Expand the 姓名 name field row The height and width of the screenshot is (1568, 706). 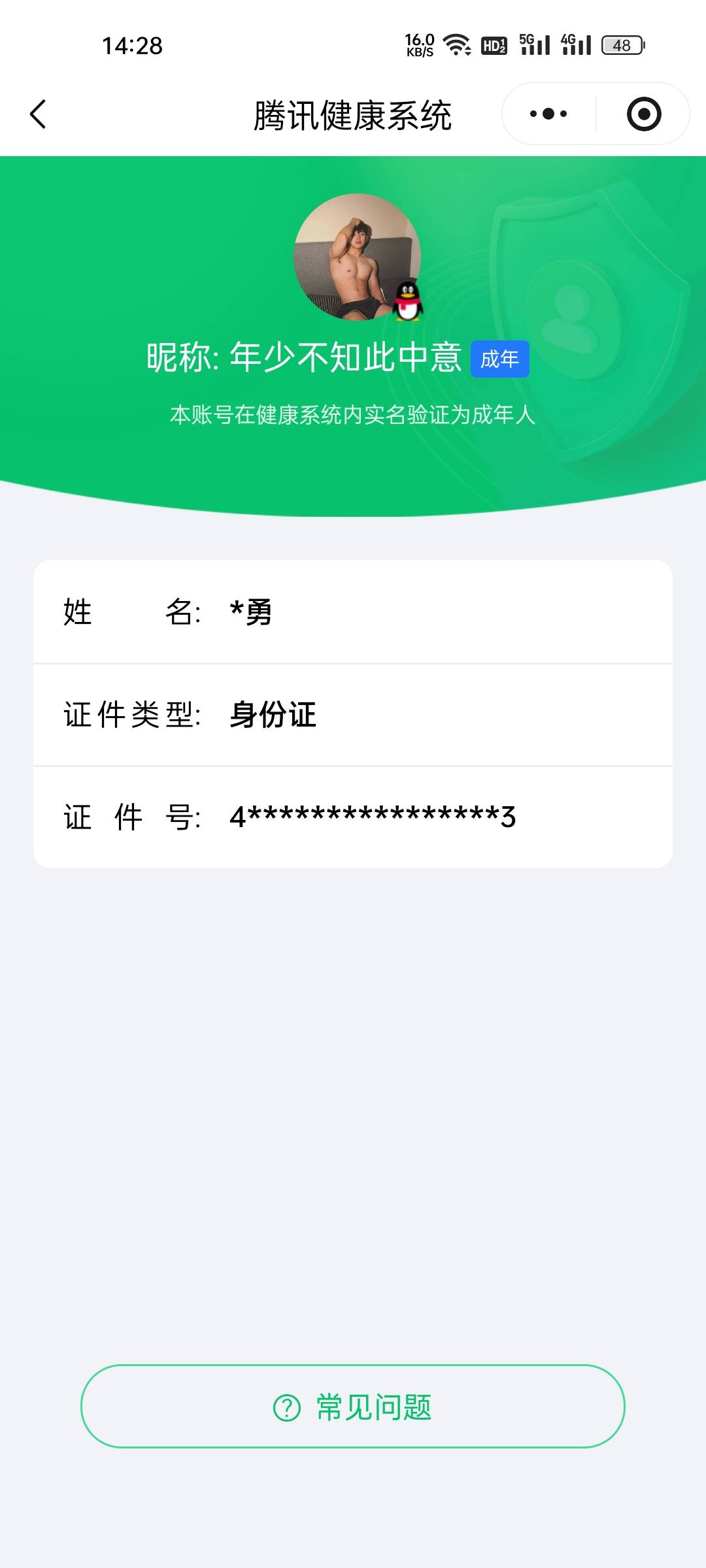pos(353,612)
